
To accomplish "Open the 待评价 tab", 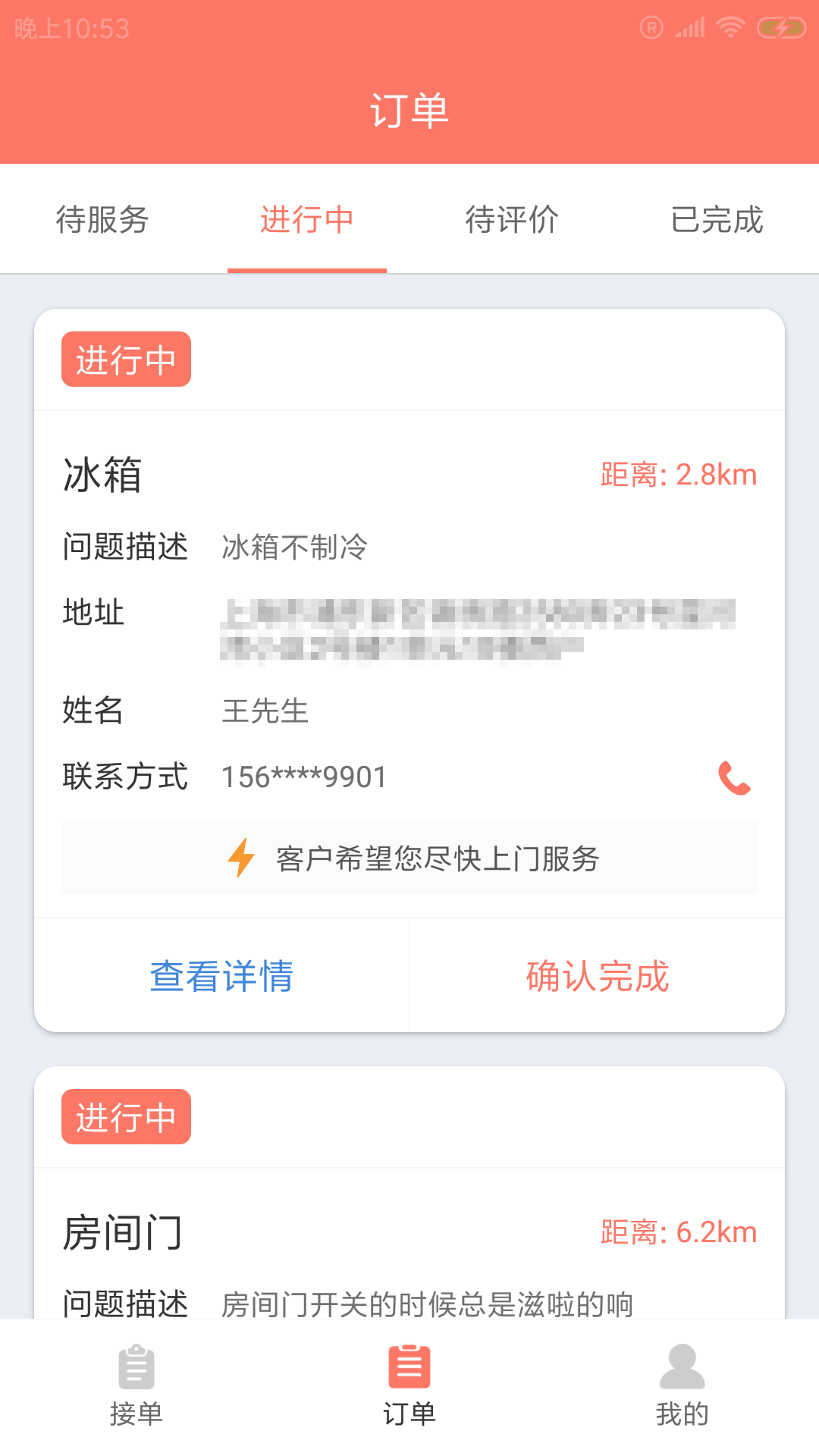I will click(512, 219).
